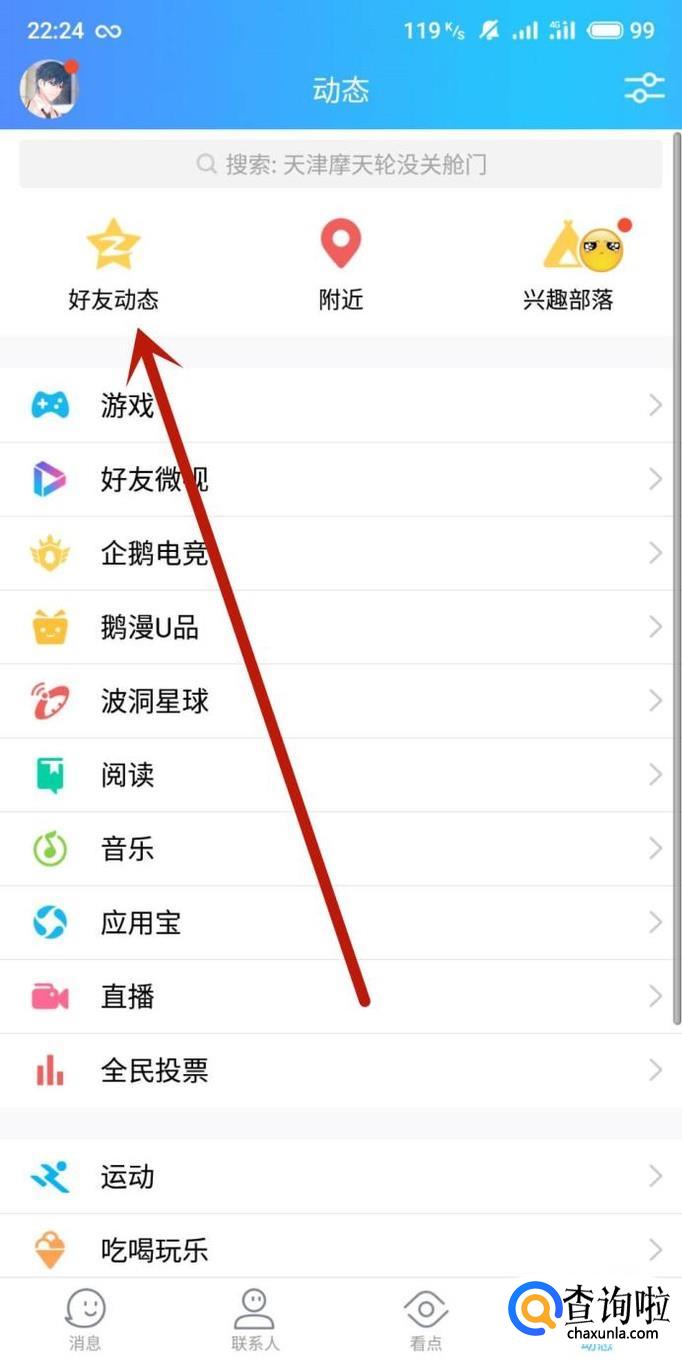Open the profile avatar
The height and width of the screenshot is (1364, 682).
(49, 88)
